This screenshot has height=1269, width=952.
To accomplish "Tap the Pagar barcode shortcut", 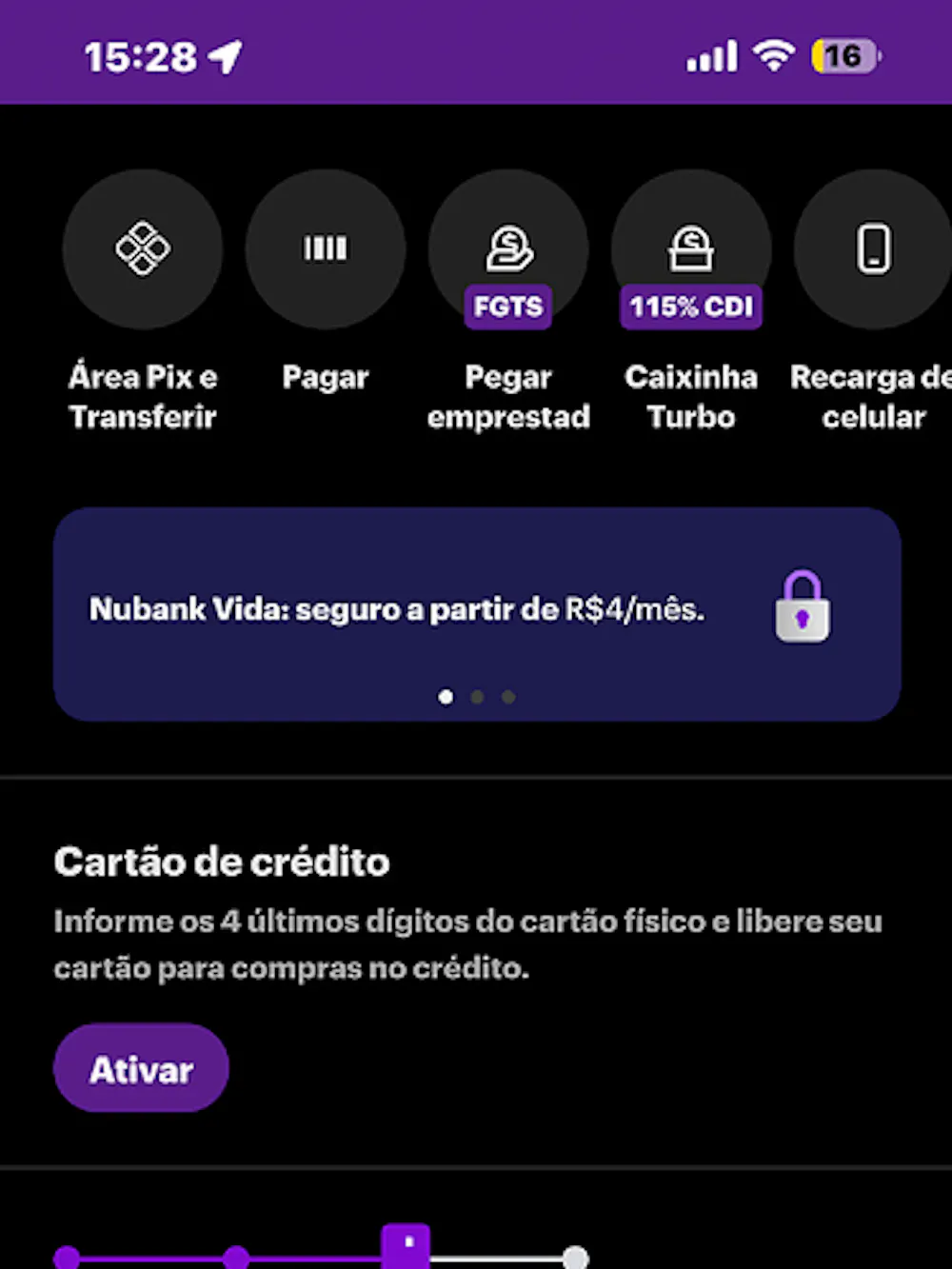I will pyautogui.click(x=326, y=249).
